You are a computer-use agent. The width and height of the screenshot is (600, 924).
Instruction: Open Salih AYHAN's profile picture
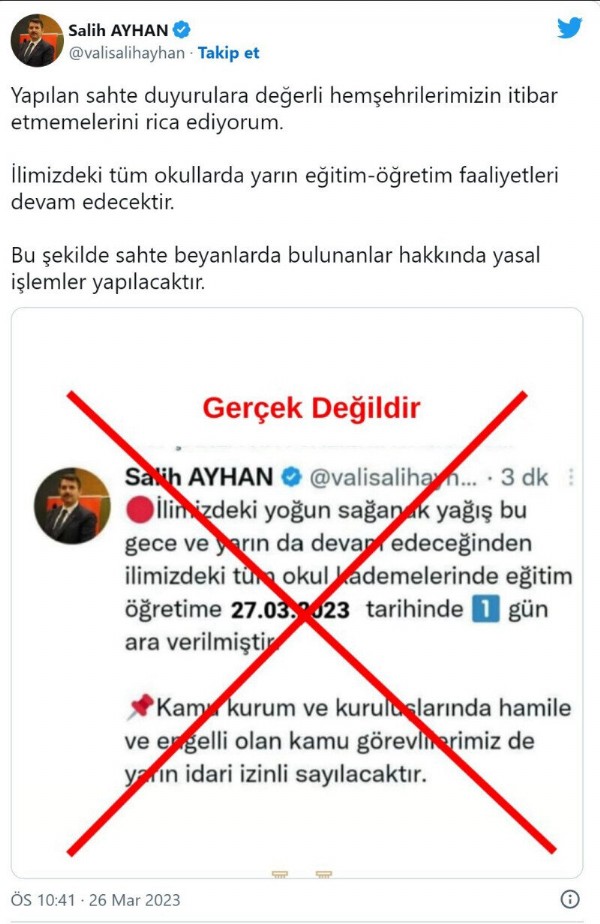tap(33, 41)
